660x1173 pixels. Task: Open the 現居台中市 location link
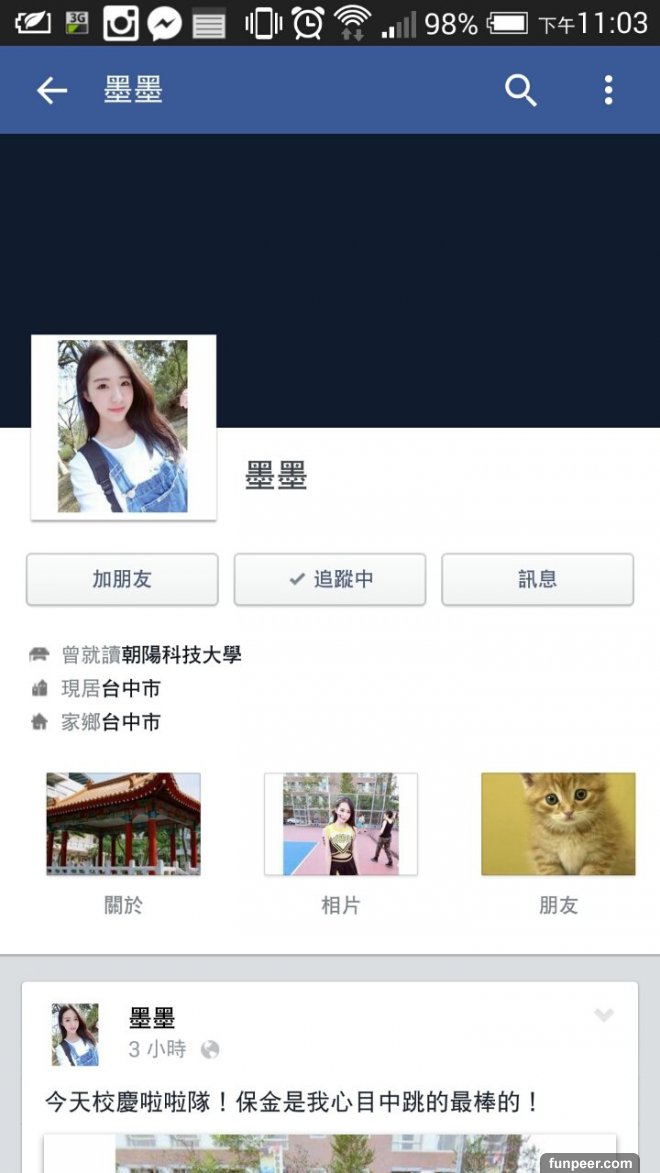[130, 688]
